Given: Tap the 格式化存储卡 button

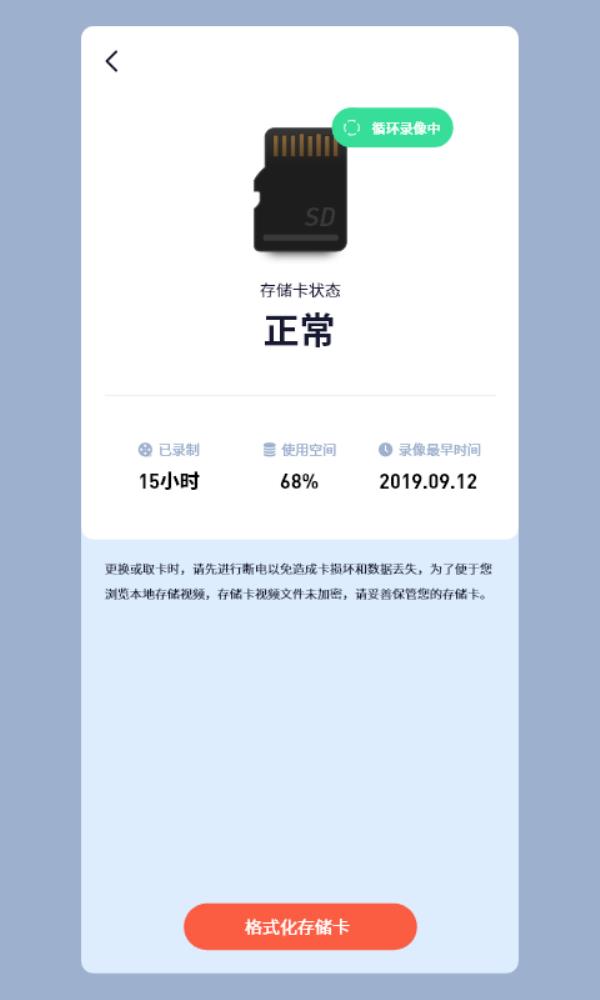Looking at the screenshot, I should tap(300, 926).
